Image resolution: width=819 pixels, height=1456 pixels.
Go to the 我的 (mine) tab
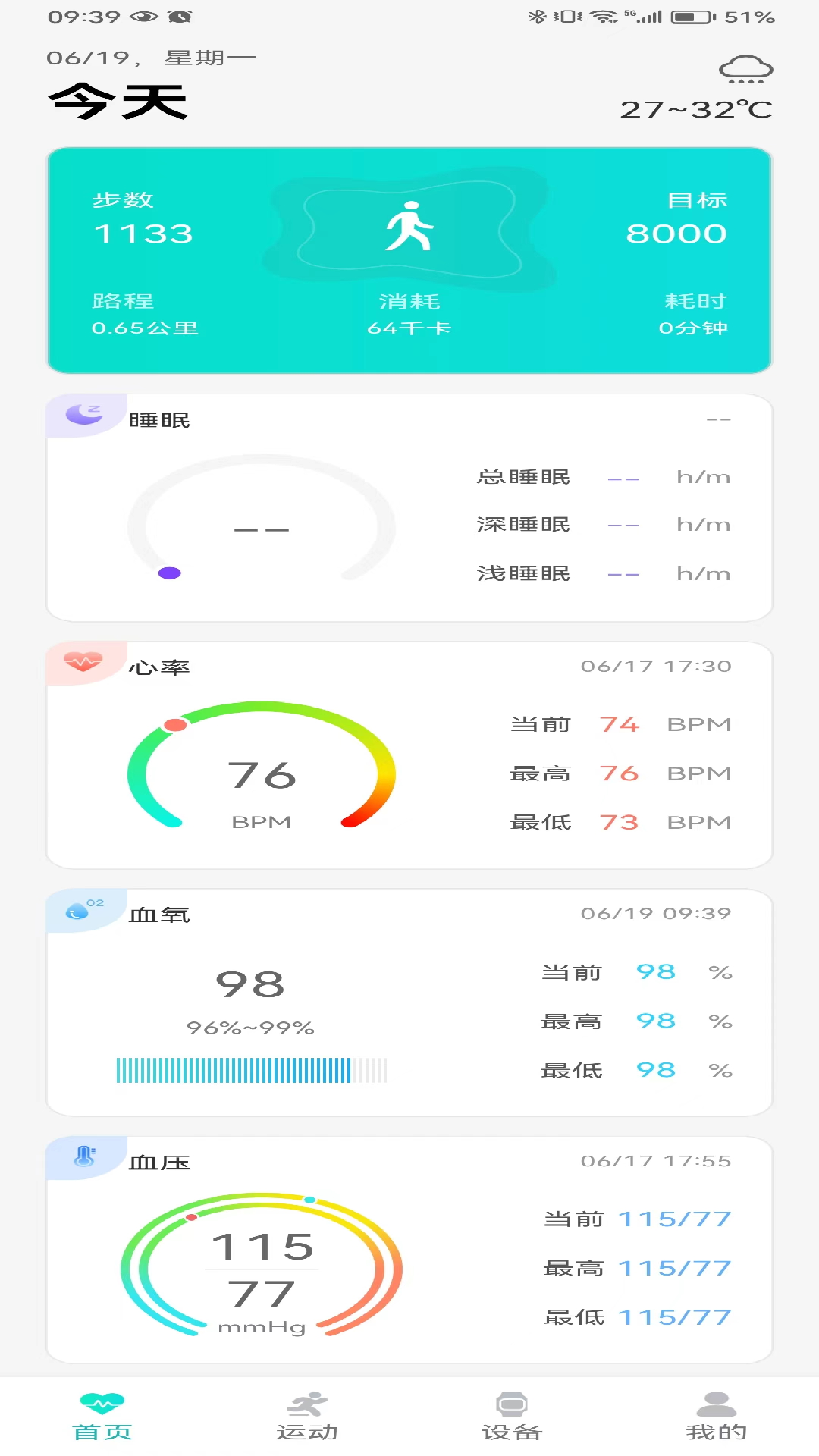pyautogui.click(x=716, y=1415)
